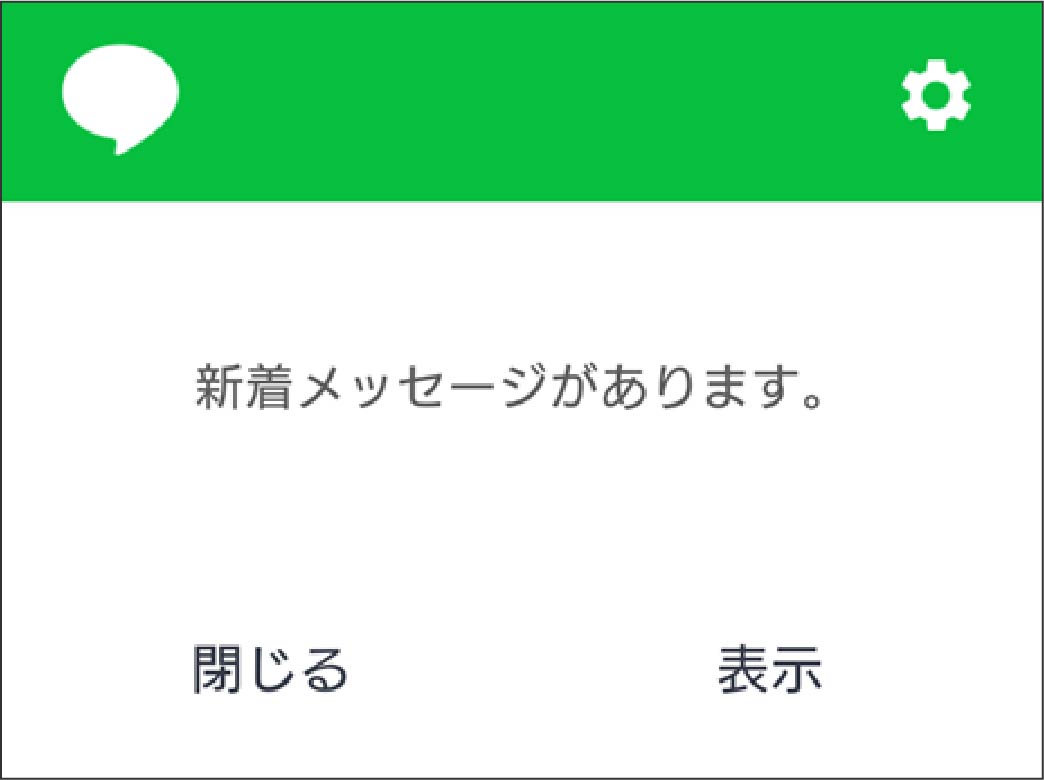Viewport: 1044px width, 780px height.
Task: Dismiss the popup with 閉じる
Action: pyautogui.click(x=270, y=669)
